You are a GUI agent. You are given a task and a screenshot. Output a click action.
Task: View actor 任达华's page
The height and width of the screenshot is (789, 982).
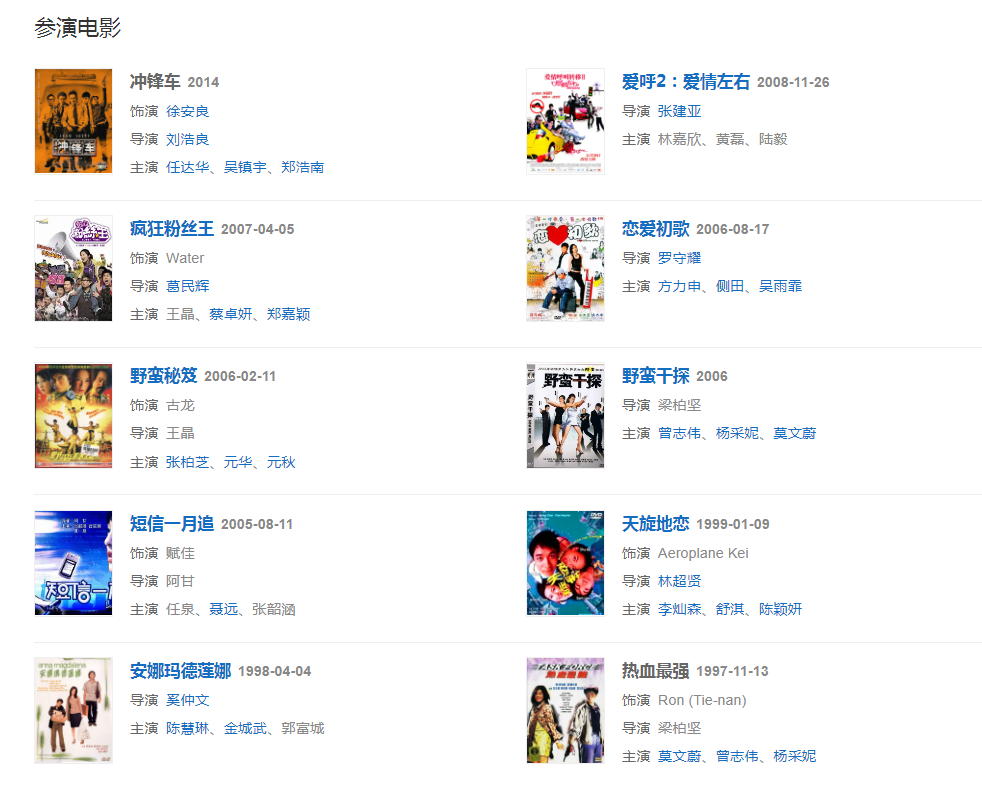point(187,167)
